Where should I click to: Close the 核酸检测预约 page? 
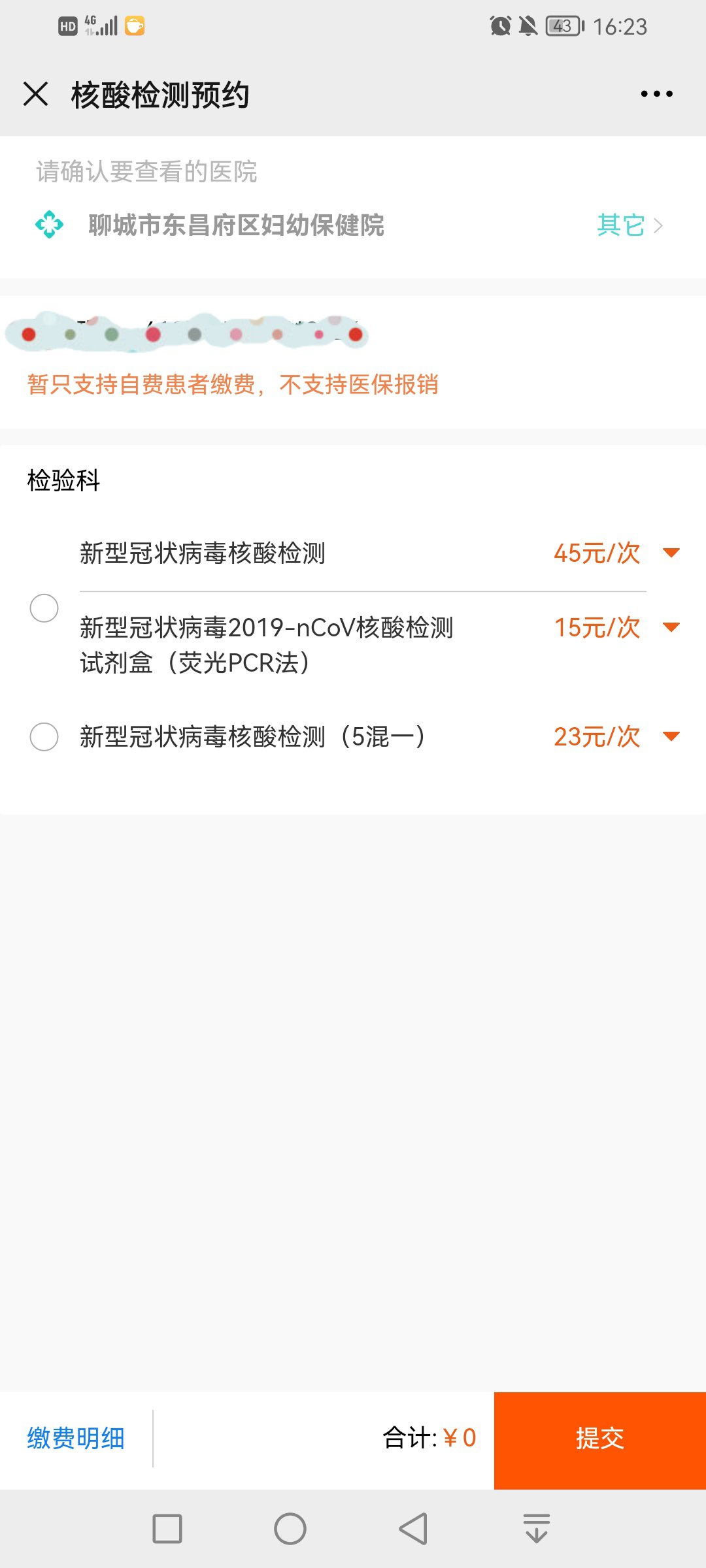point(36,94)
